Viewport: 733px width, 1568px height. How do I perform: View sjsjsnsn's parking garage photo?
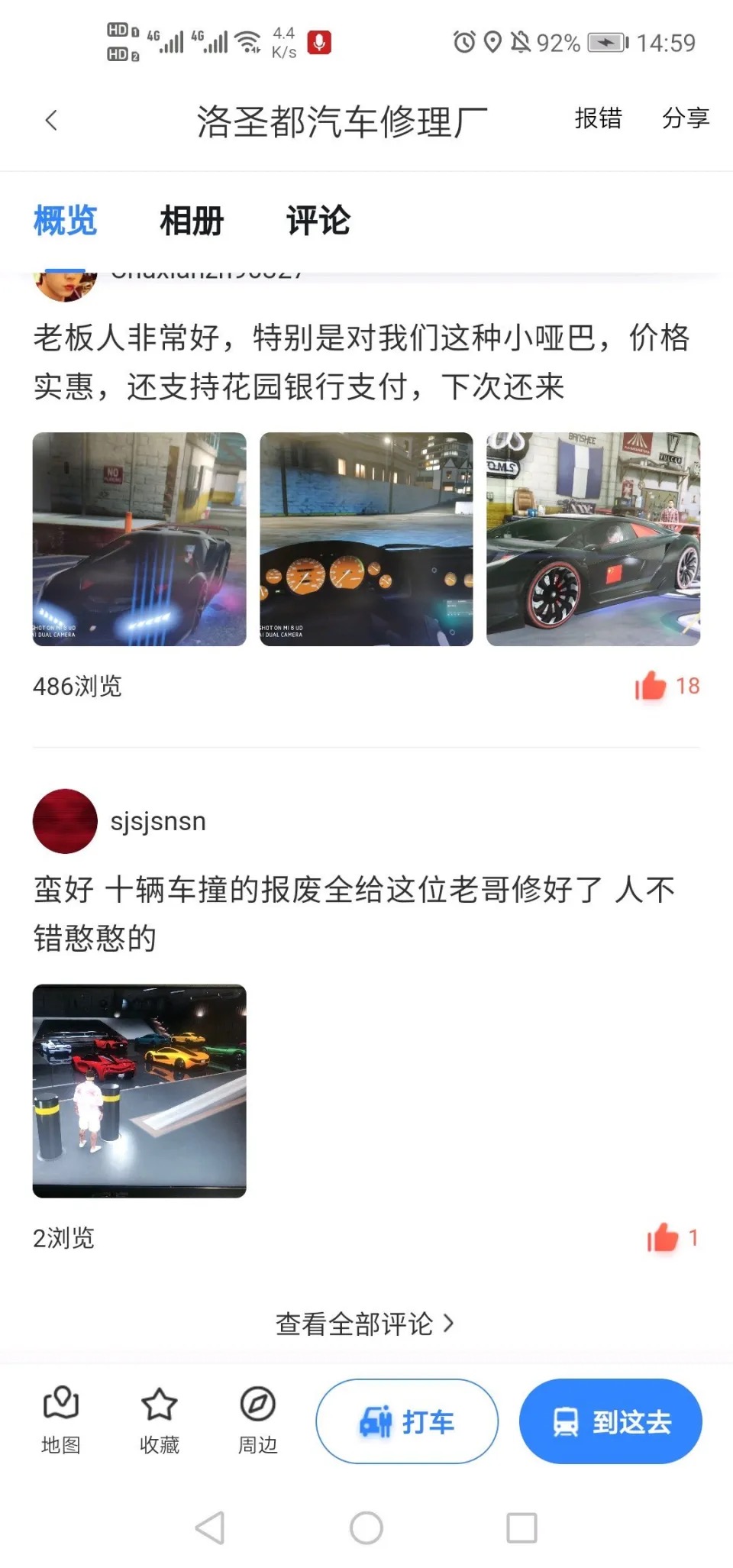[x=139, y=1091]
